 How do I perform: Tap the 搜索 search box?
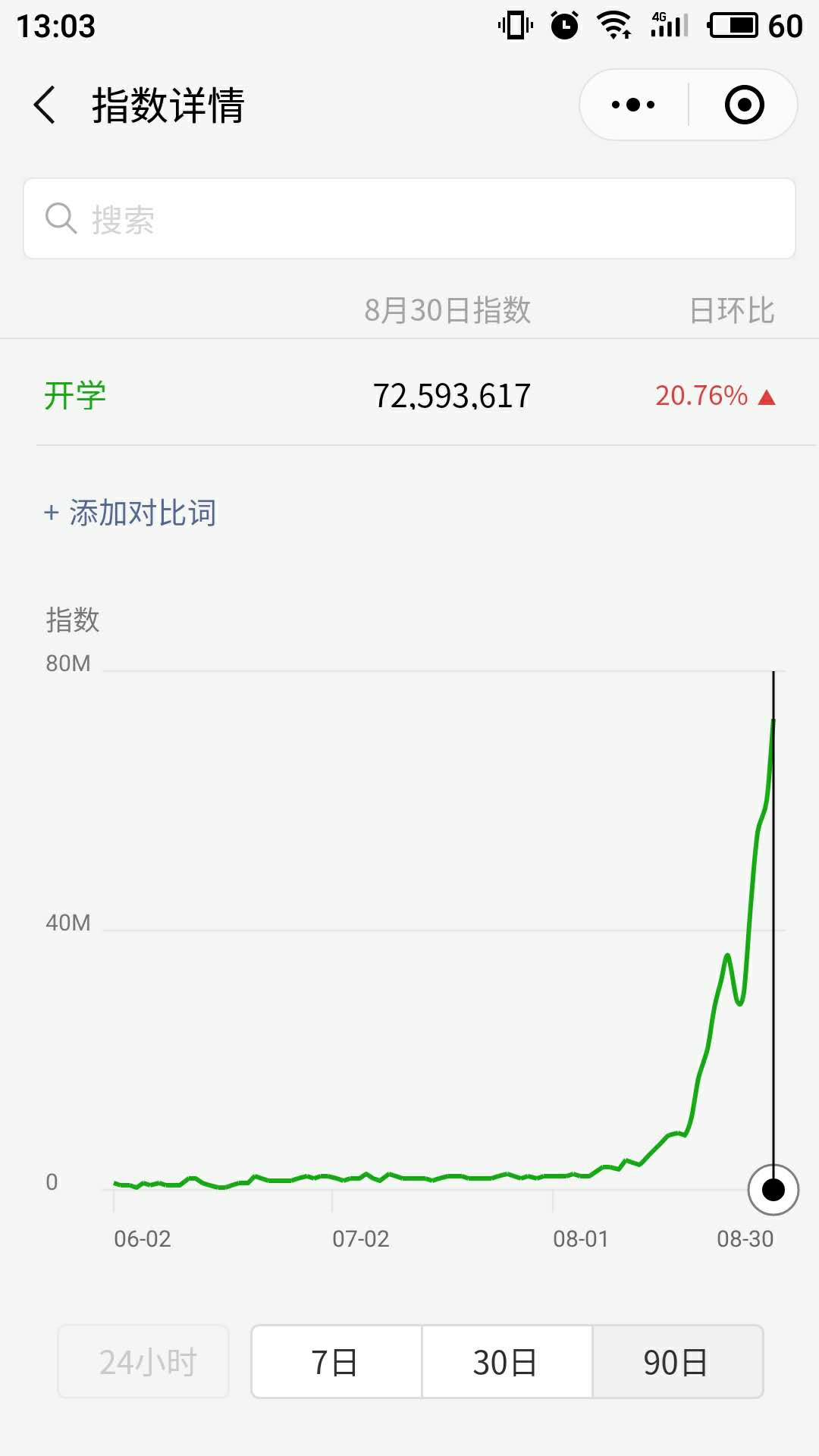point(409,219)
